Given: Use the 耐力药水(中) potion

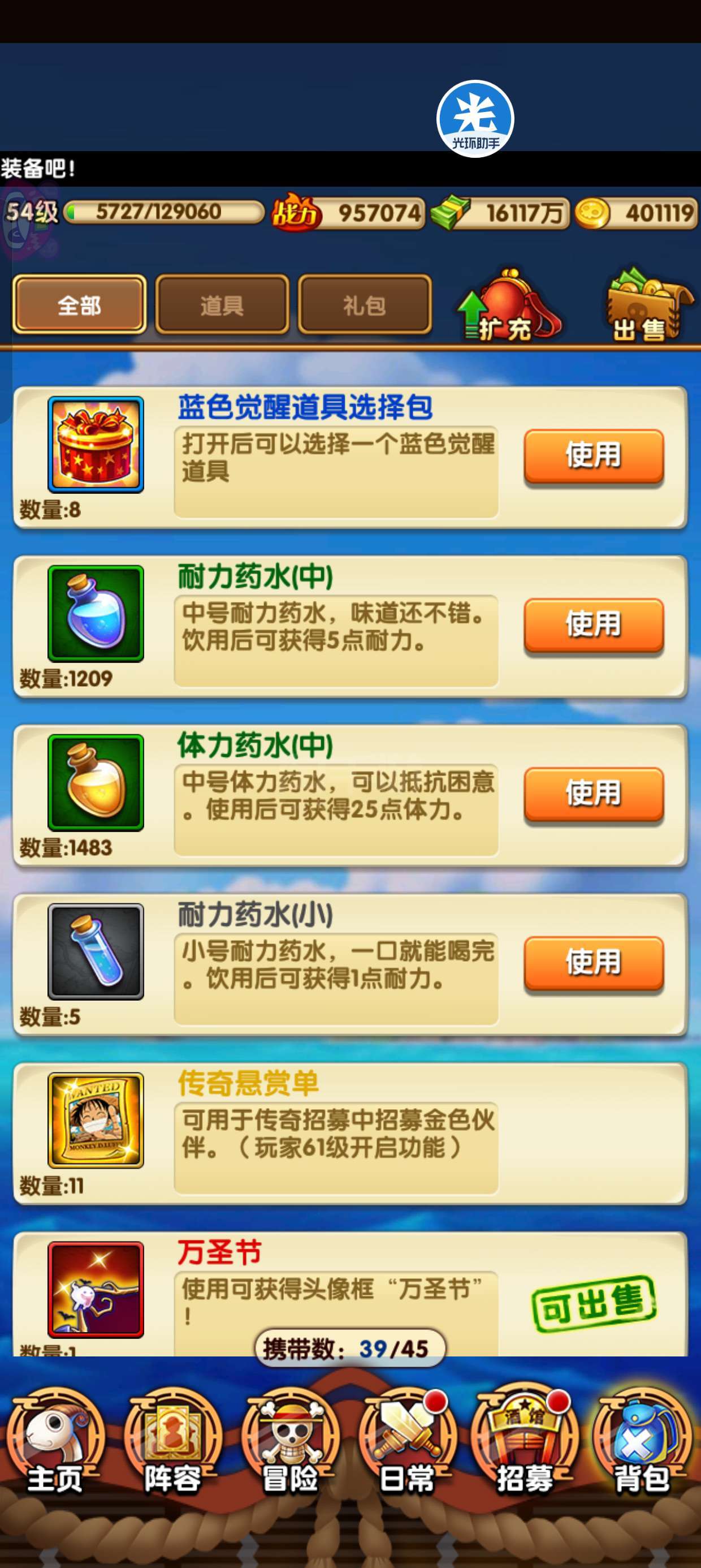Looking at the screenshot, I should [593, 625].
